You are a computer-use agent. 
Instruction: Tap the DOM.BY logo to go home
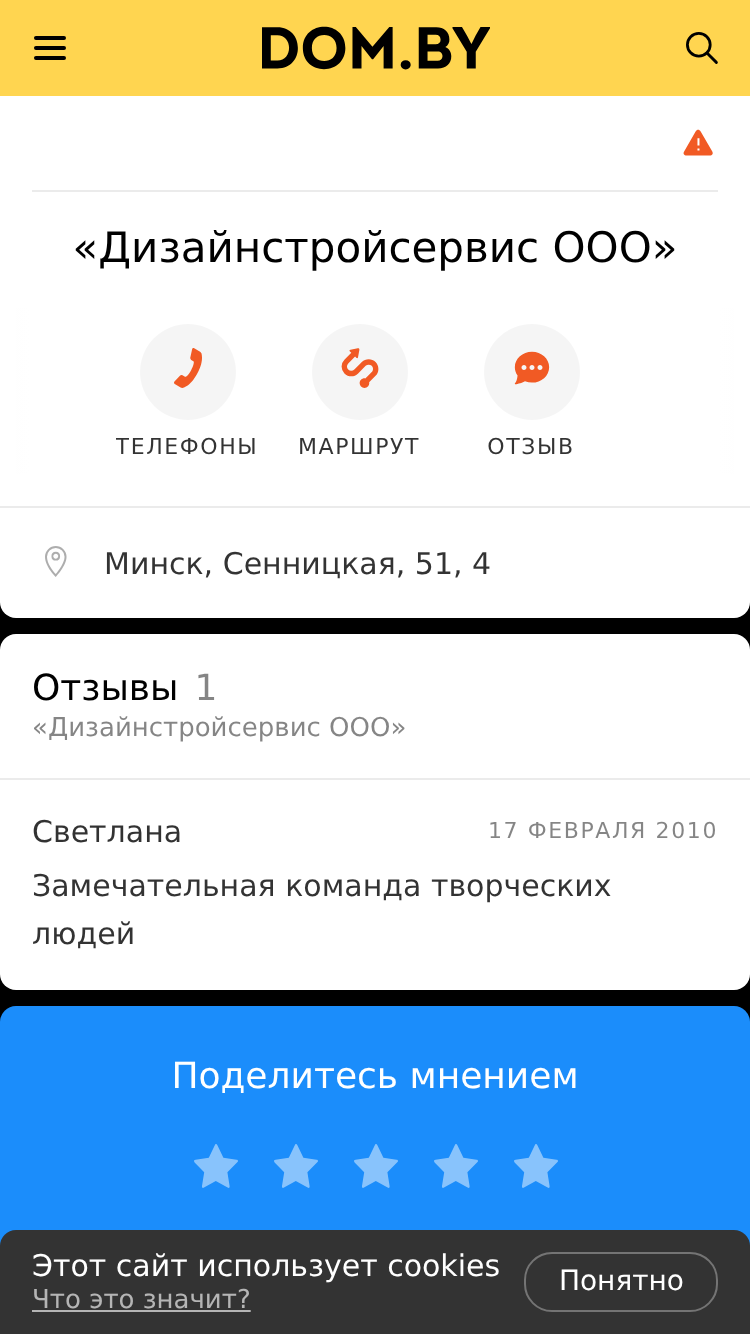(x=375, y=48)
